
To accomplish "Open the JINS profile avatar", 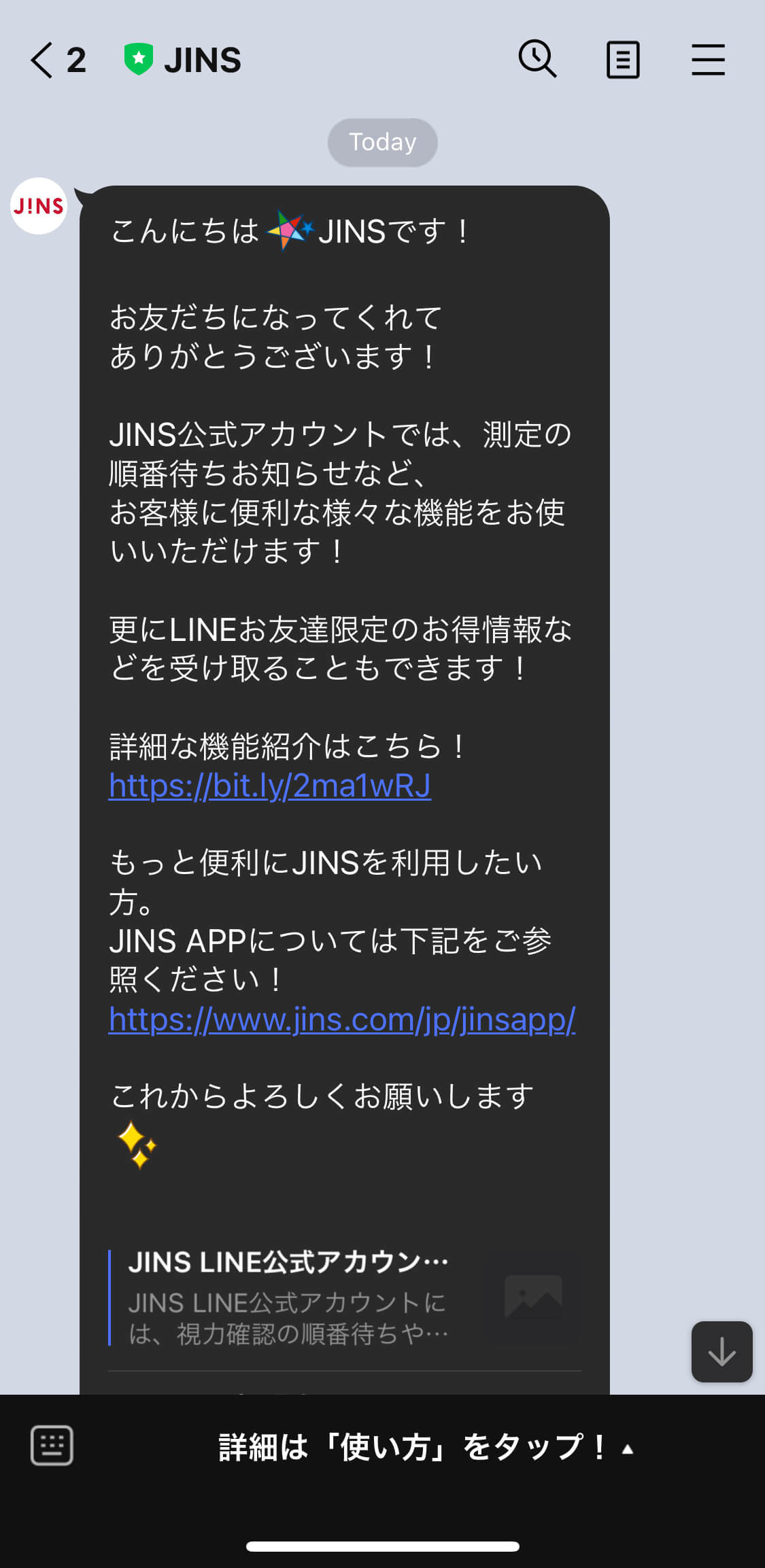I will 39,206.
